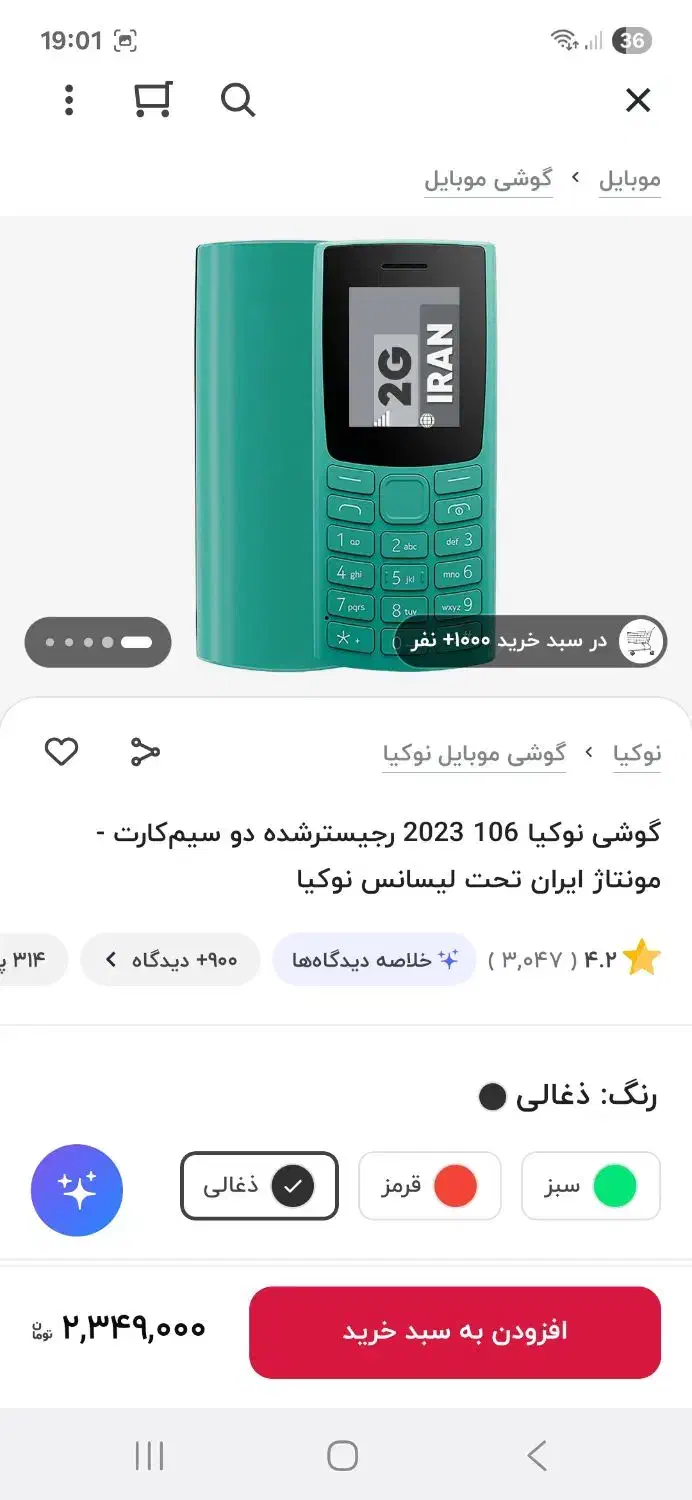Share this Nokia product
The image size is (692, 1500).
[x=145, y=751]
